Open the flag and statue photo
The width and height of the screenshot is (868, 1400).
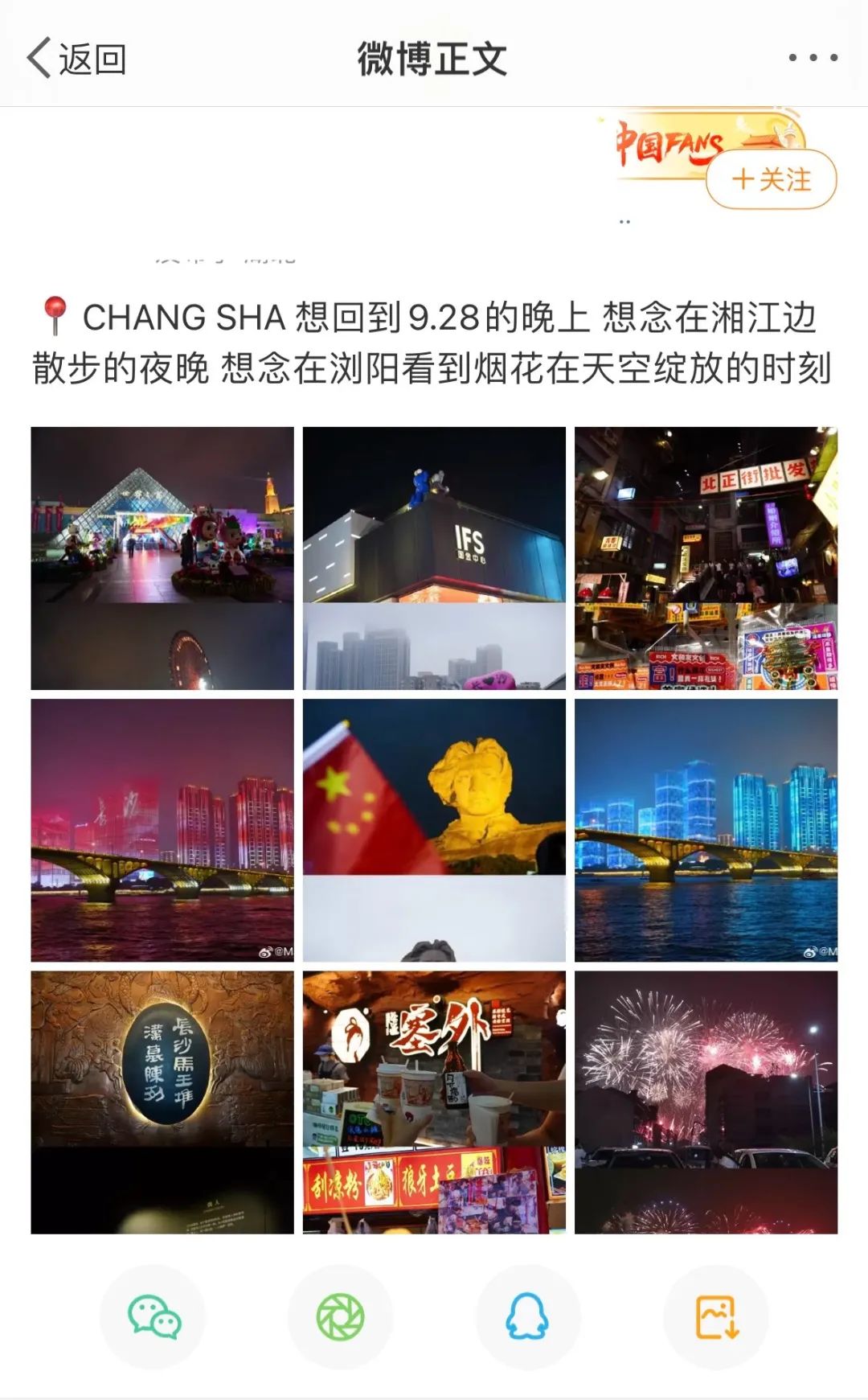(x=434, y=830)
